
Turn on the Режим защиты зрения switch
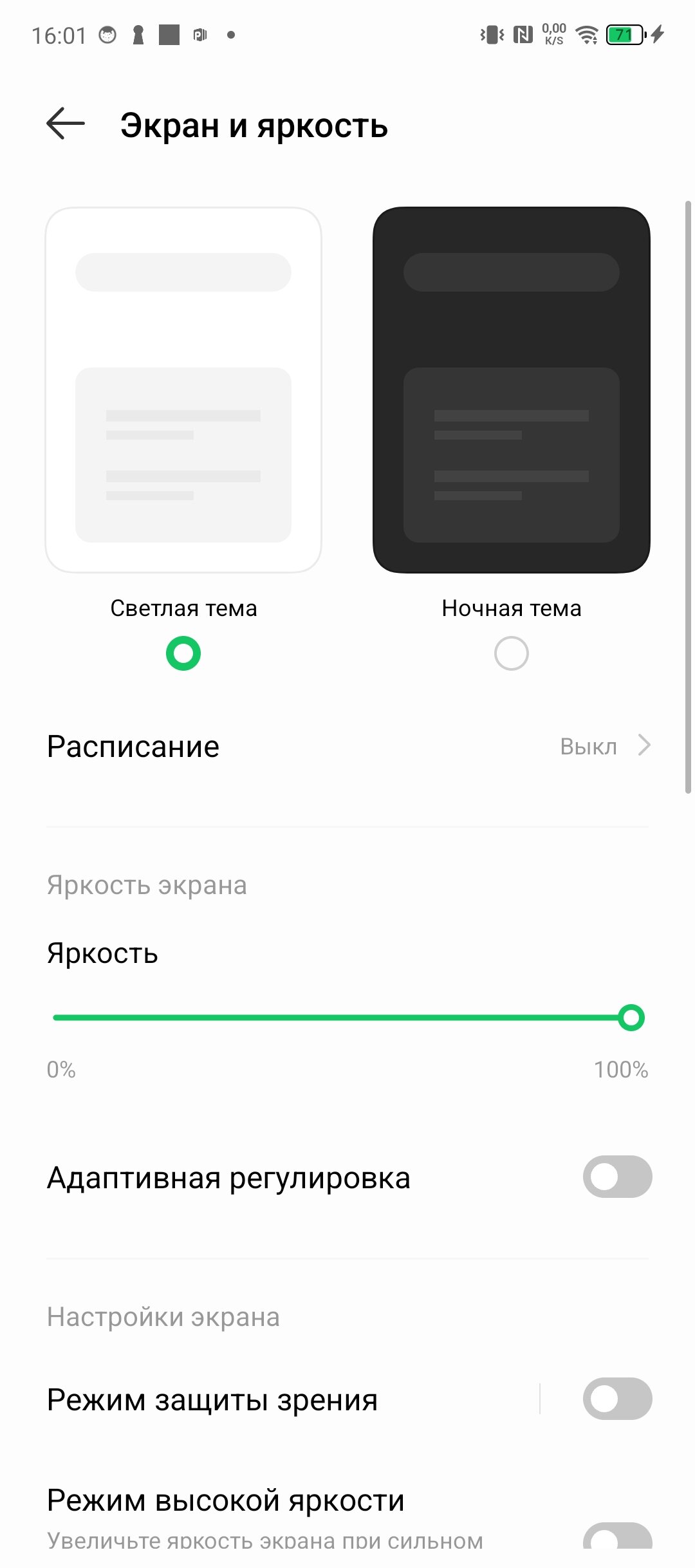[x=617, y=1399]
